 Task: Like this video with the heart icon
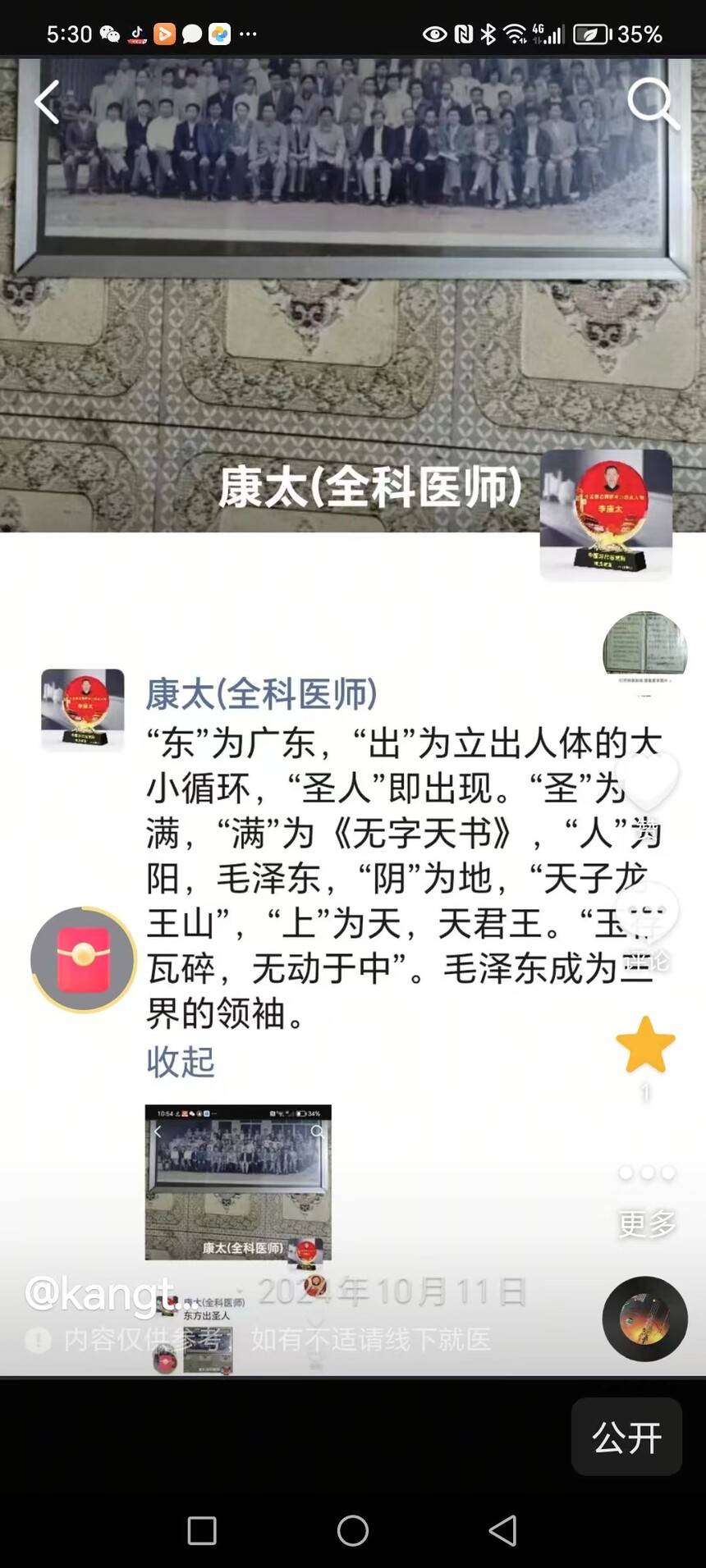(x=647, y=781)
